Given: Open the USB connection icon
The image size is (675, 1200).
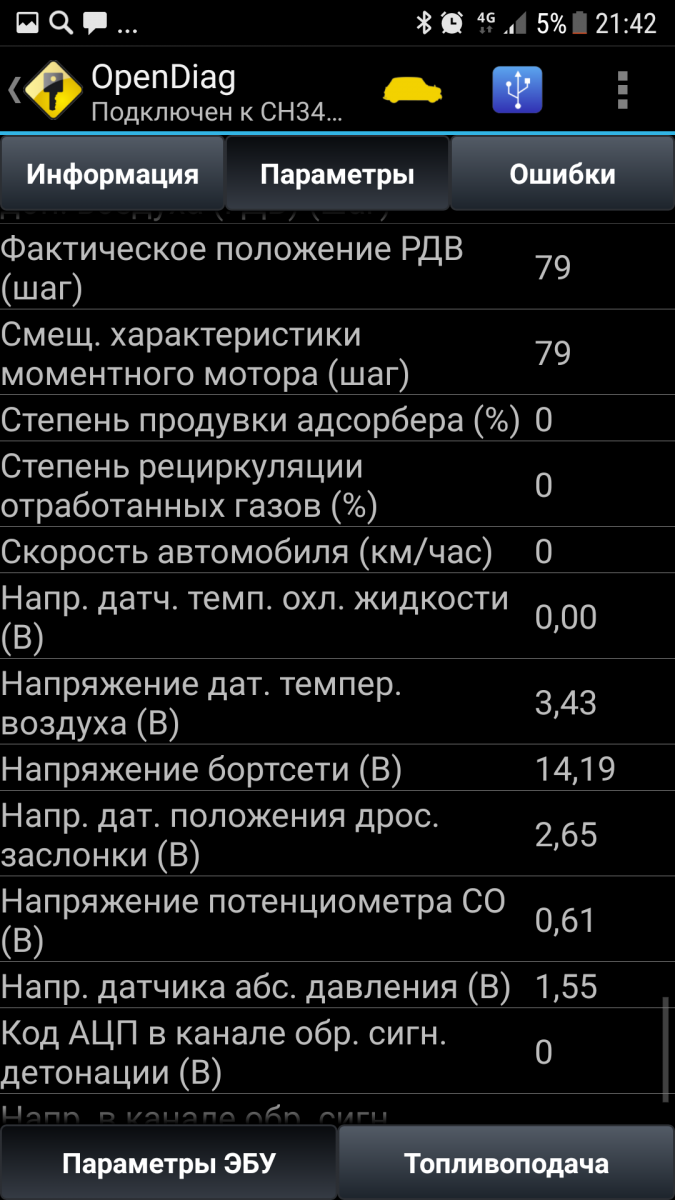Looking at the screenshot, I should coord(517,91).
